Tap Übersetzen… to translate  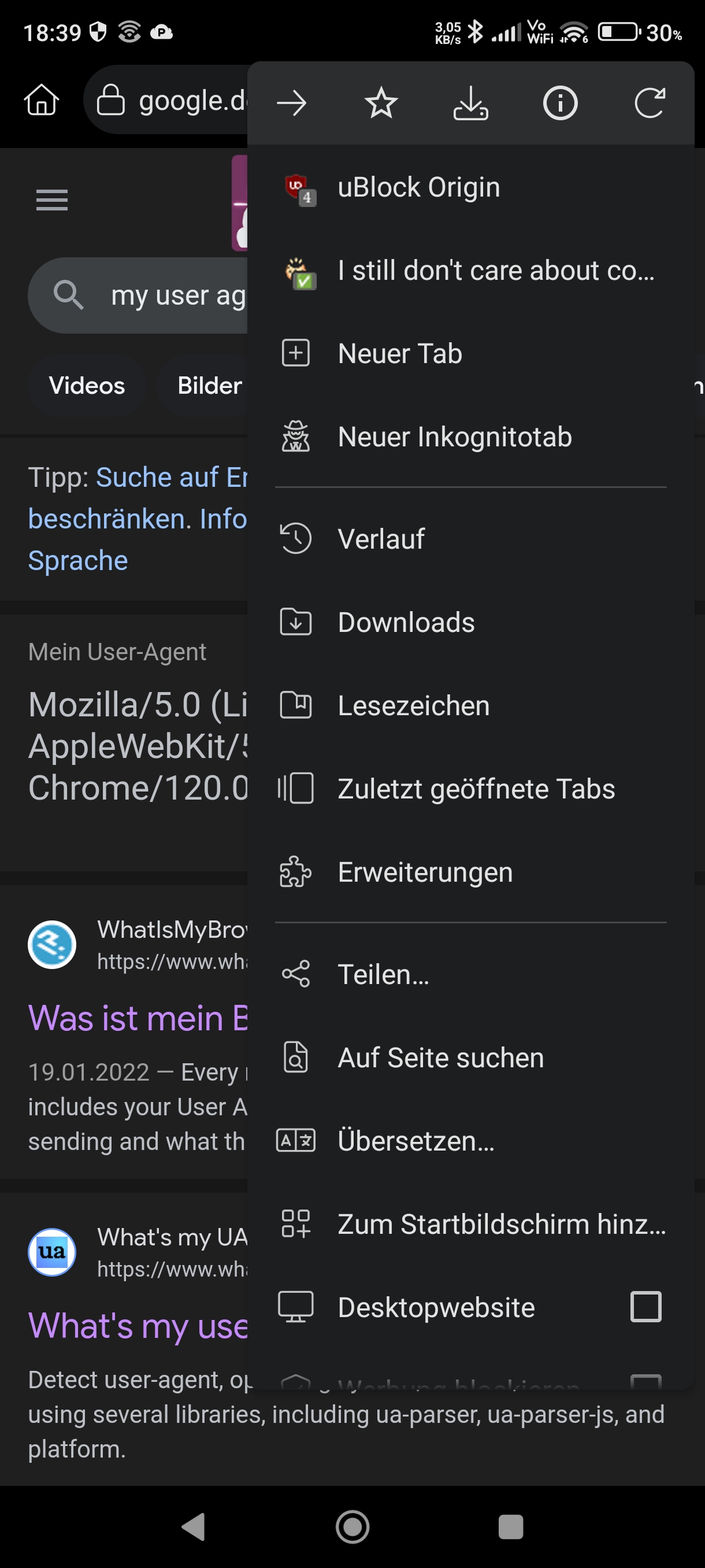[x=416, y=1141]
